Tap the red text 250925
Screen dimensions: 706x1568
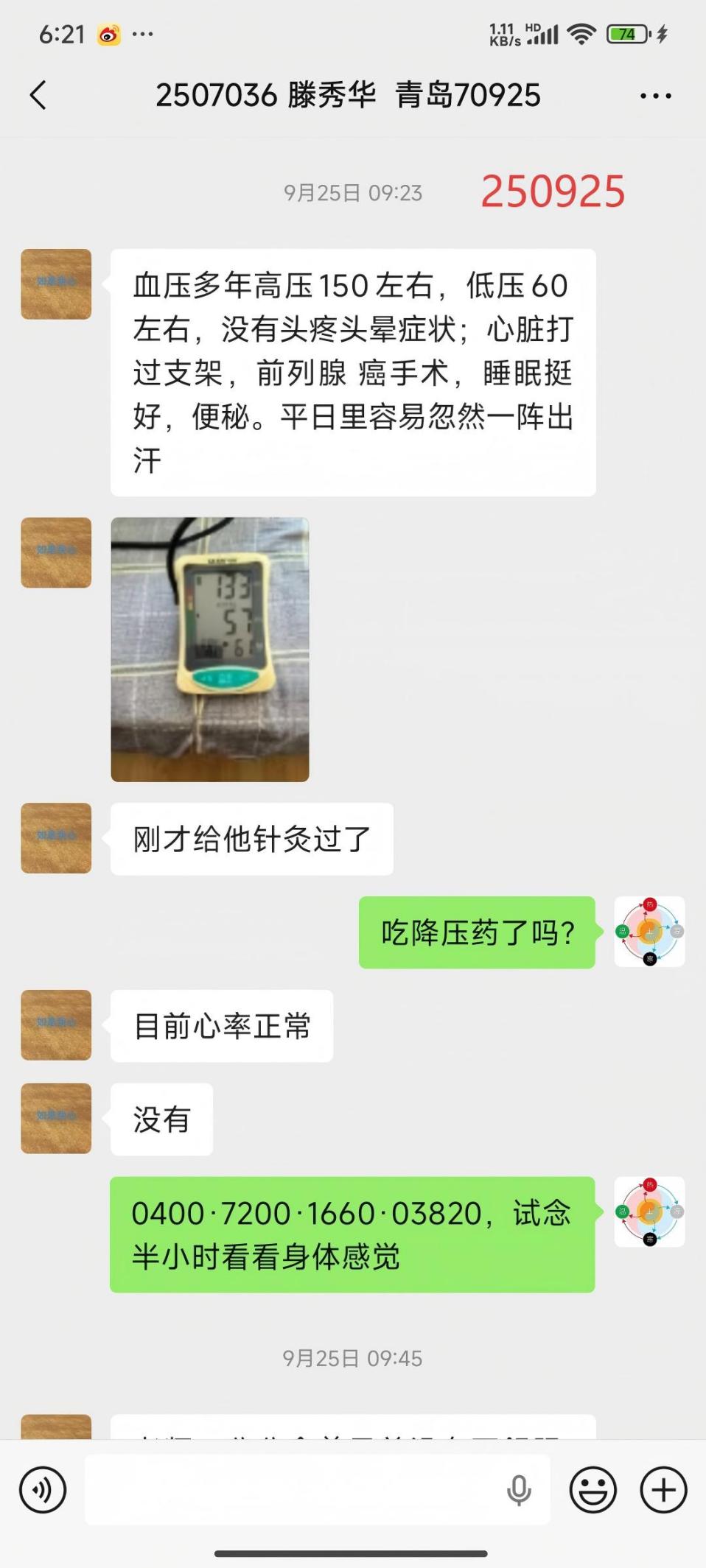tap(551, 191)
